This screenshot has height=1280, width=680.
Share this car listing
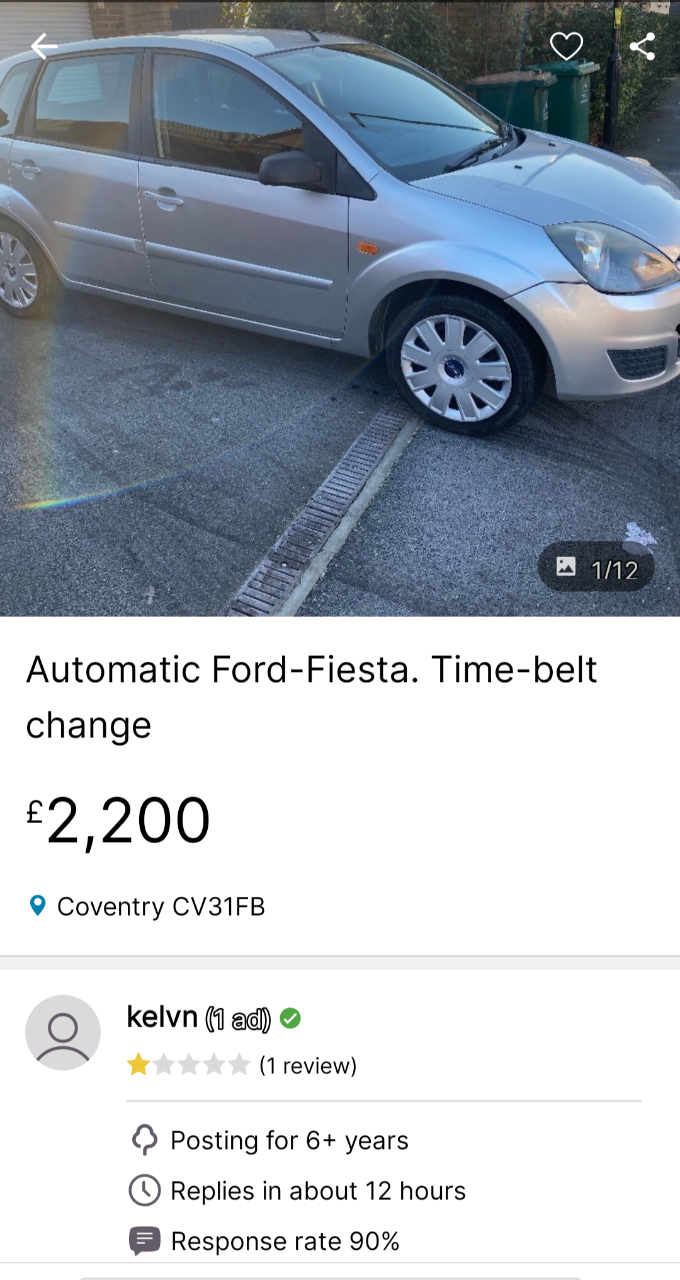coord(642,46)
